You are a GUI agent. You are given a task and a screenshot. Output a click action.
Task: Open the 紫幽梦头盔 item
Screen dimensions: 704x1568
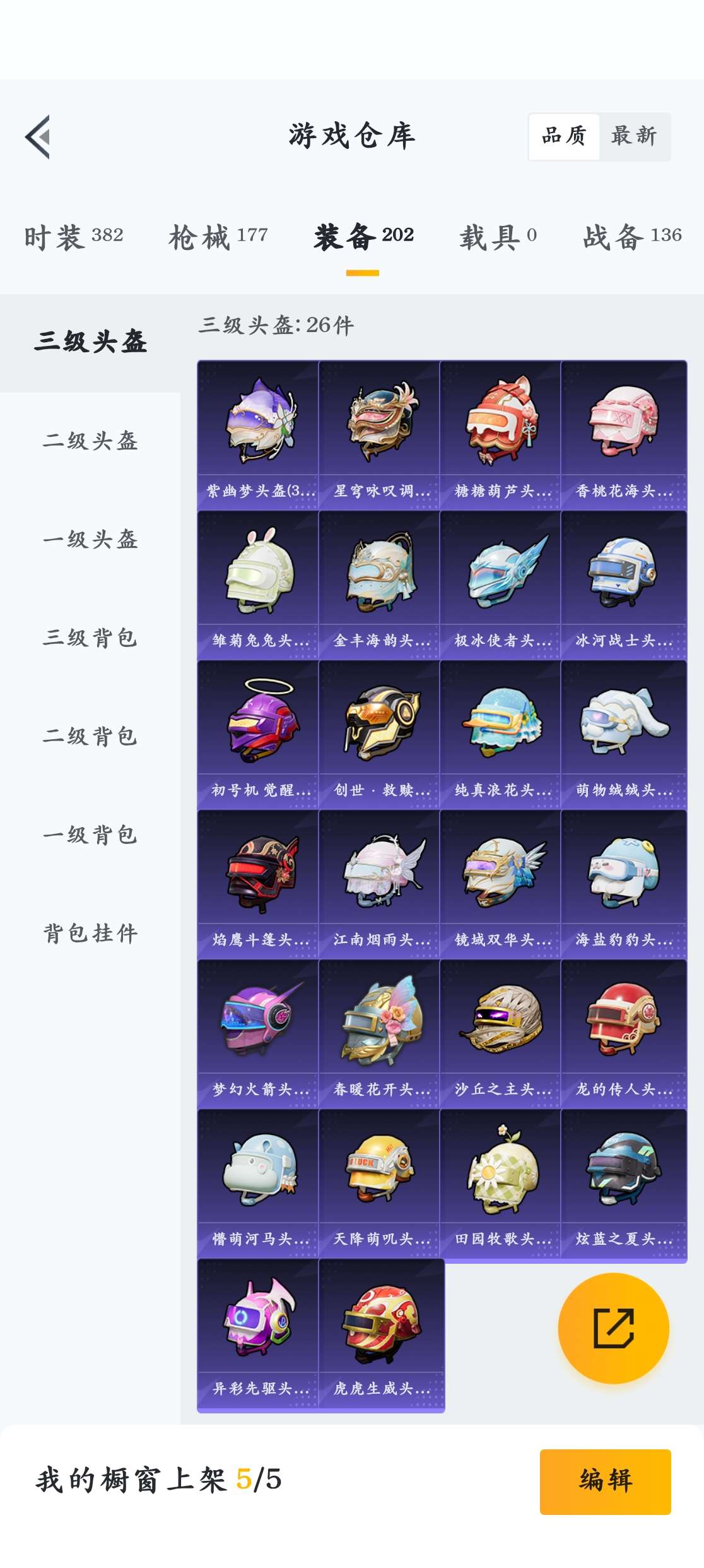(x=258, y=434)
